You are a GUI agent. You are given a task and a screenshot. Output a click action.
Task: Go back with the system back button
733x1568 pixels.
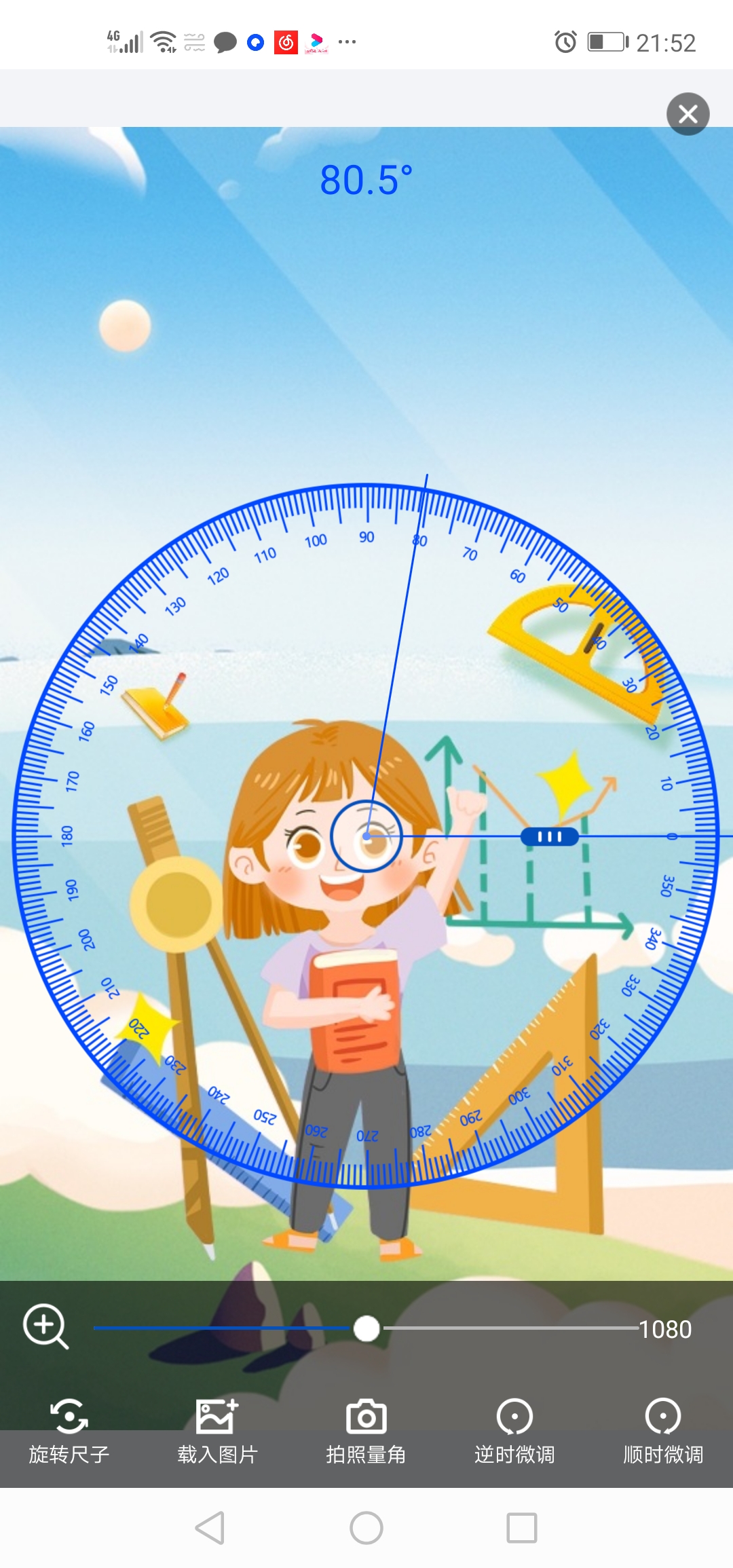coord(210,1528)
